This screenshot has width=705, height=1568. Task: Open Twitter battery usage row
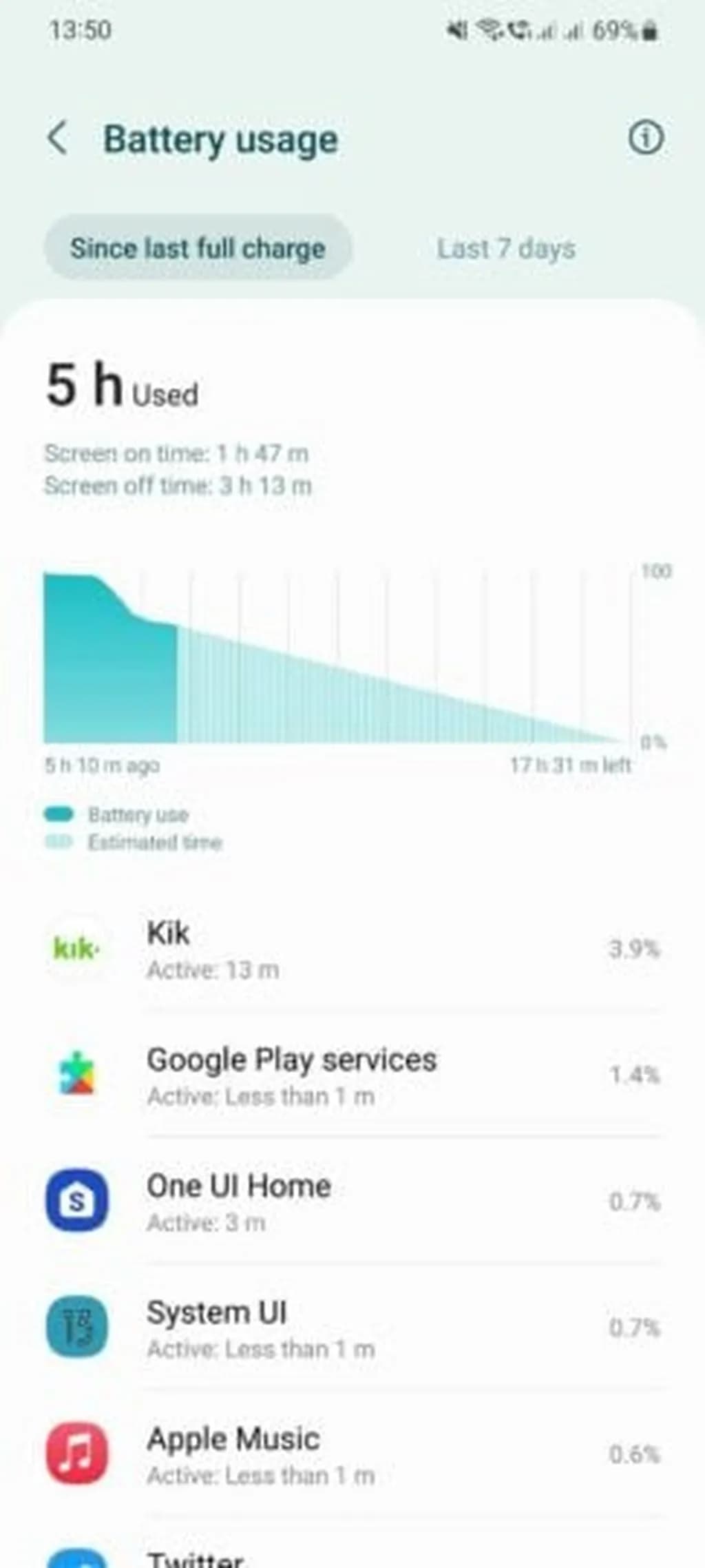352,1558
